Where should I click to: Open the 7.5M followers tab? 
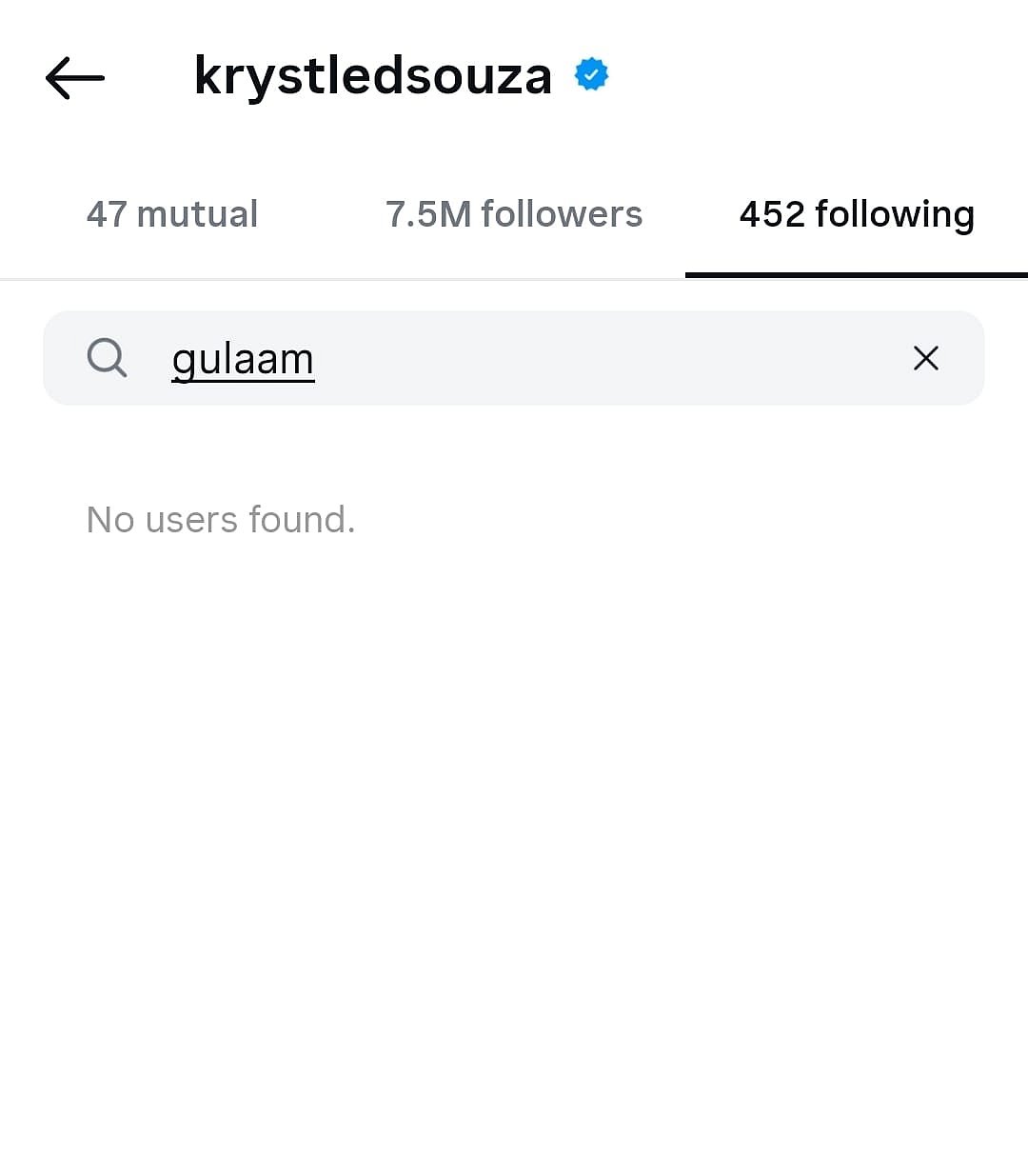(513, 214)
